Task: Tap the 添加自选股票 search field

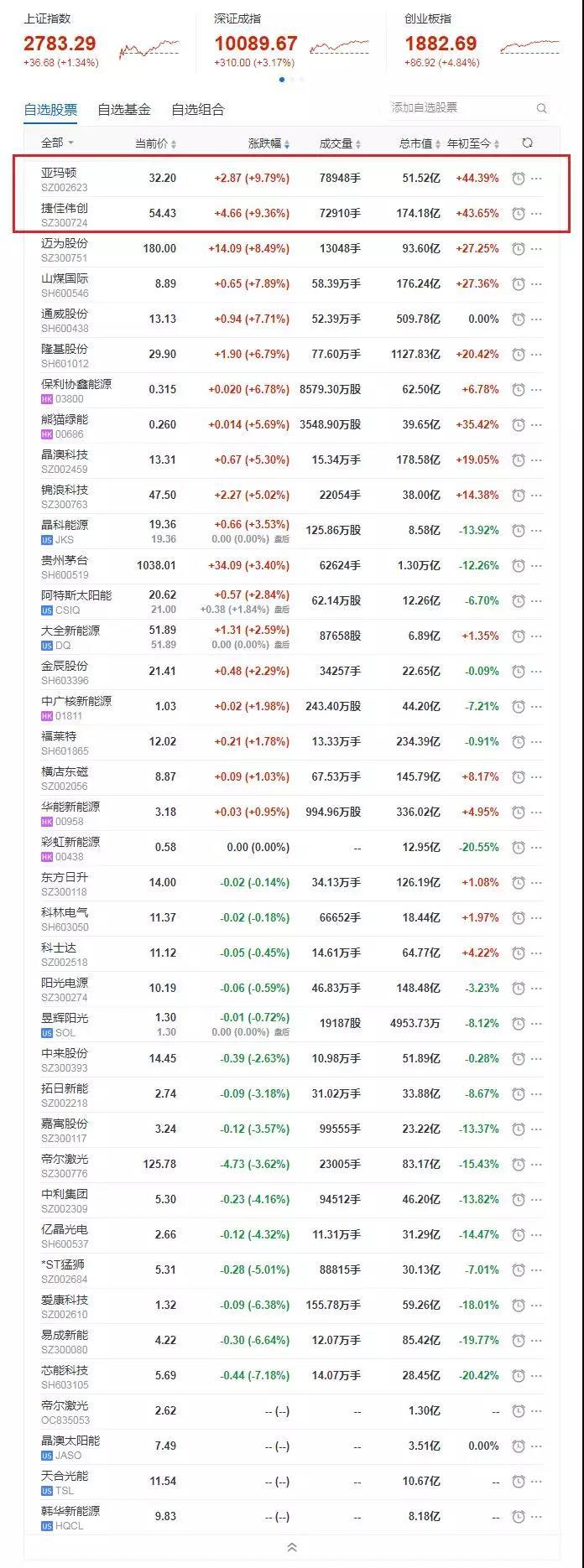Action: point(457,108)
